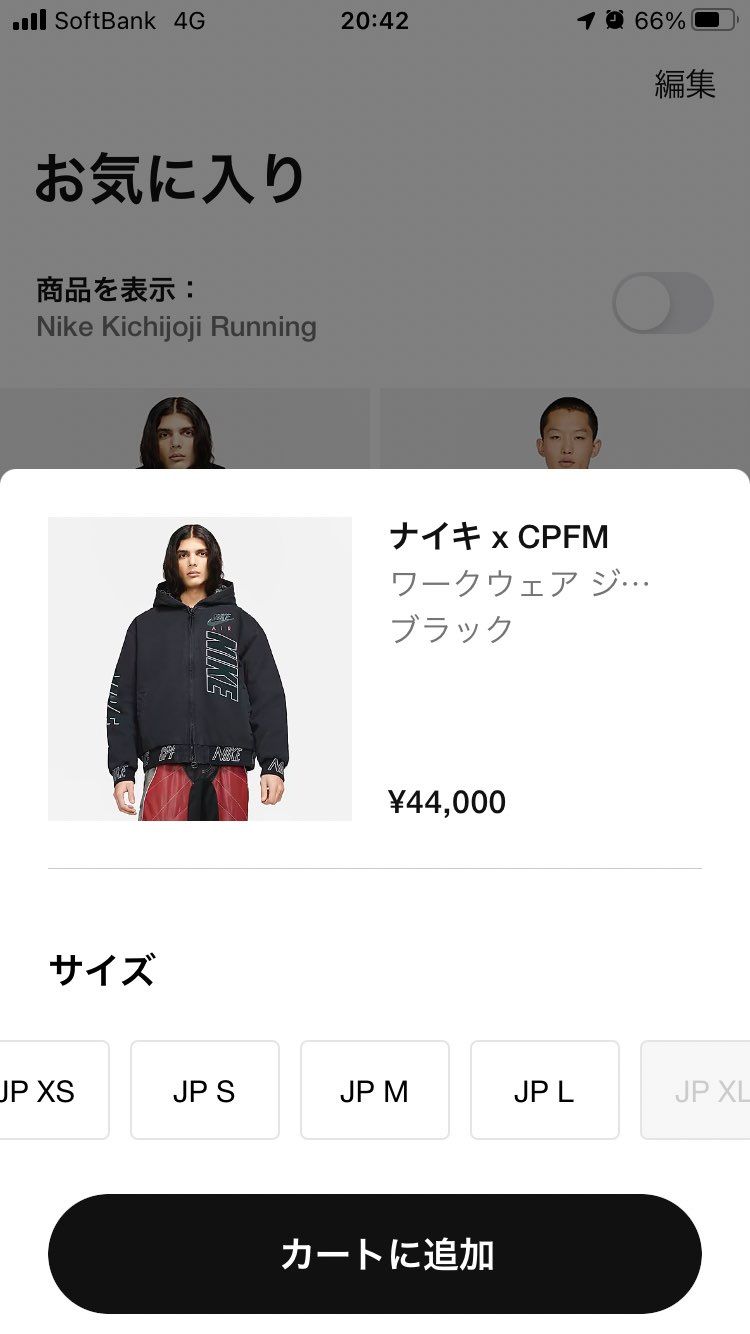Select size JP M
The width and height of the screenshot is (750, 1334).
[375, 1090]
